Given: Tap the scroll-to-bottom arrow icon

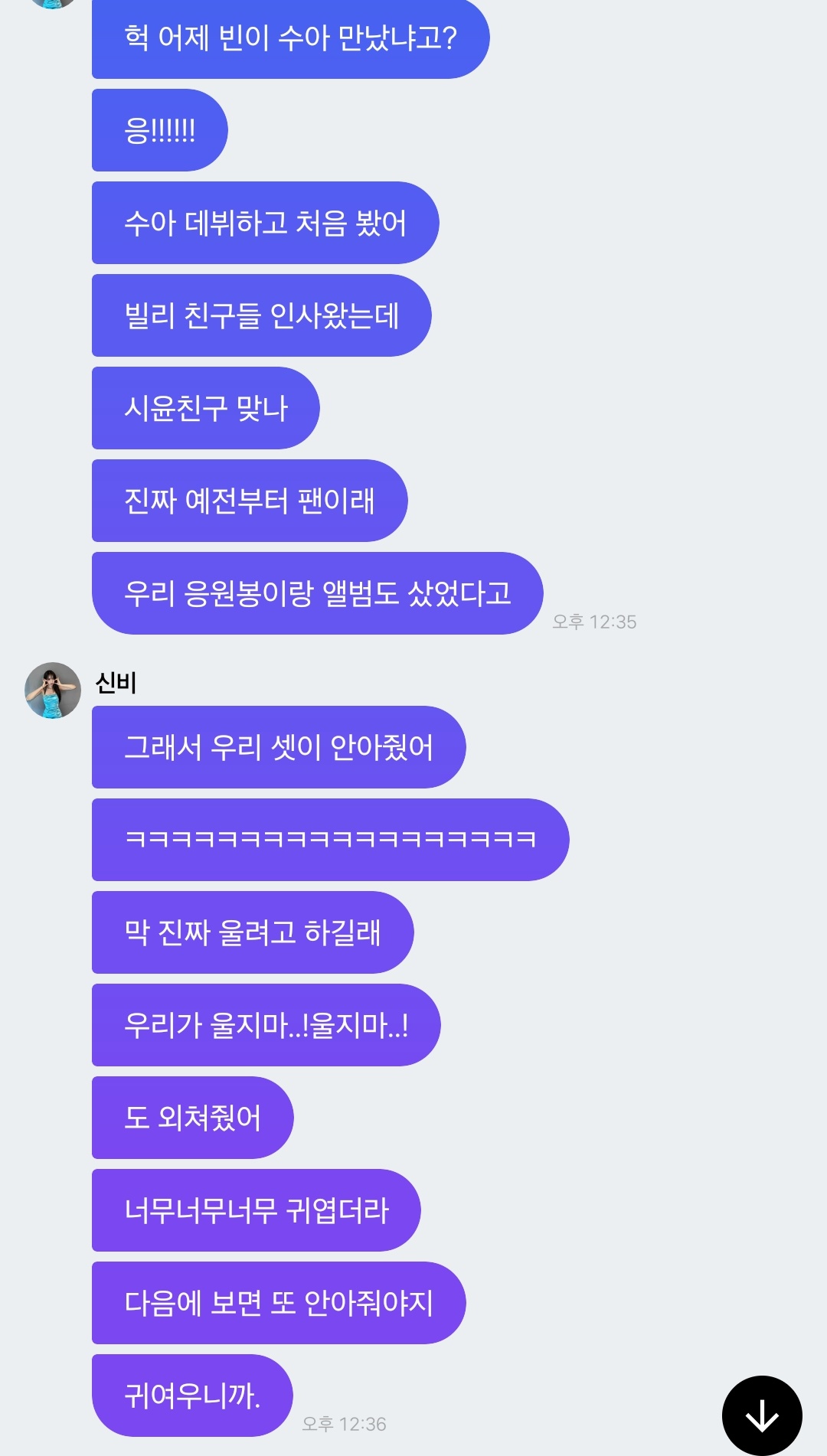Looking at the screenshot, I should tap(762, 1412).
